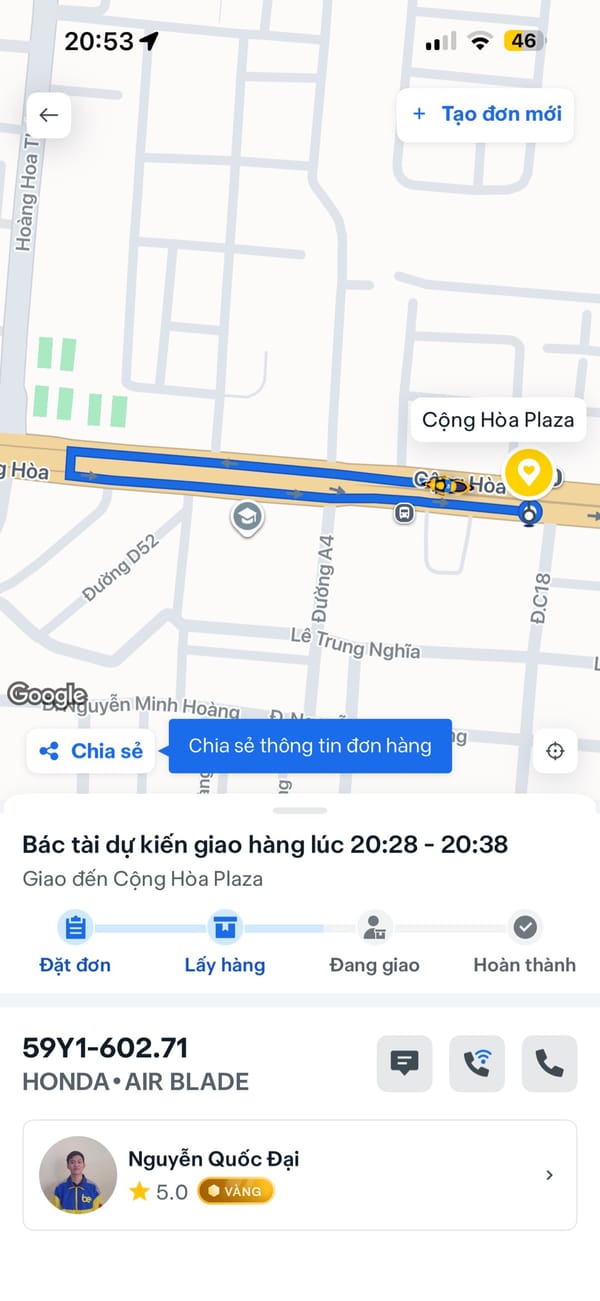600x1301 pixels.
Task: Start an in-app internet call to driver
Action: (477, 1063)
